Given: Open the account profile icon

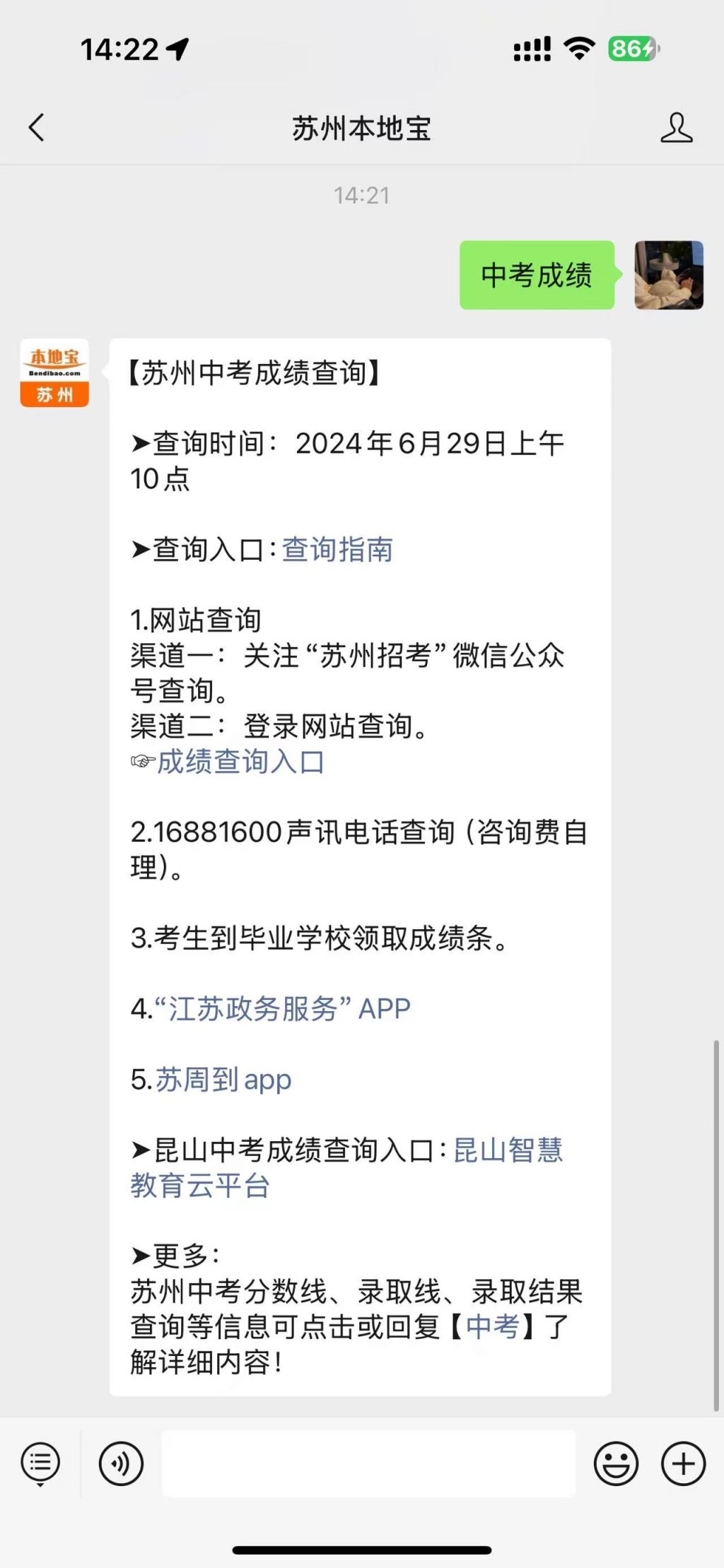Looking at the screenshot, I should click(x=676, y=128).
